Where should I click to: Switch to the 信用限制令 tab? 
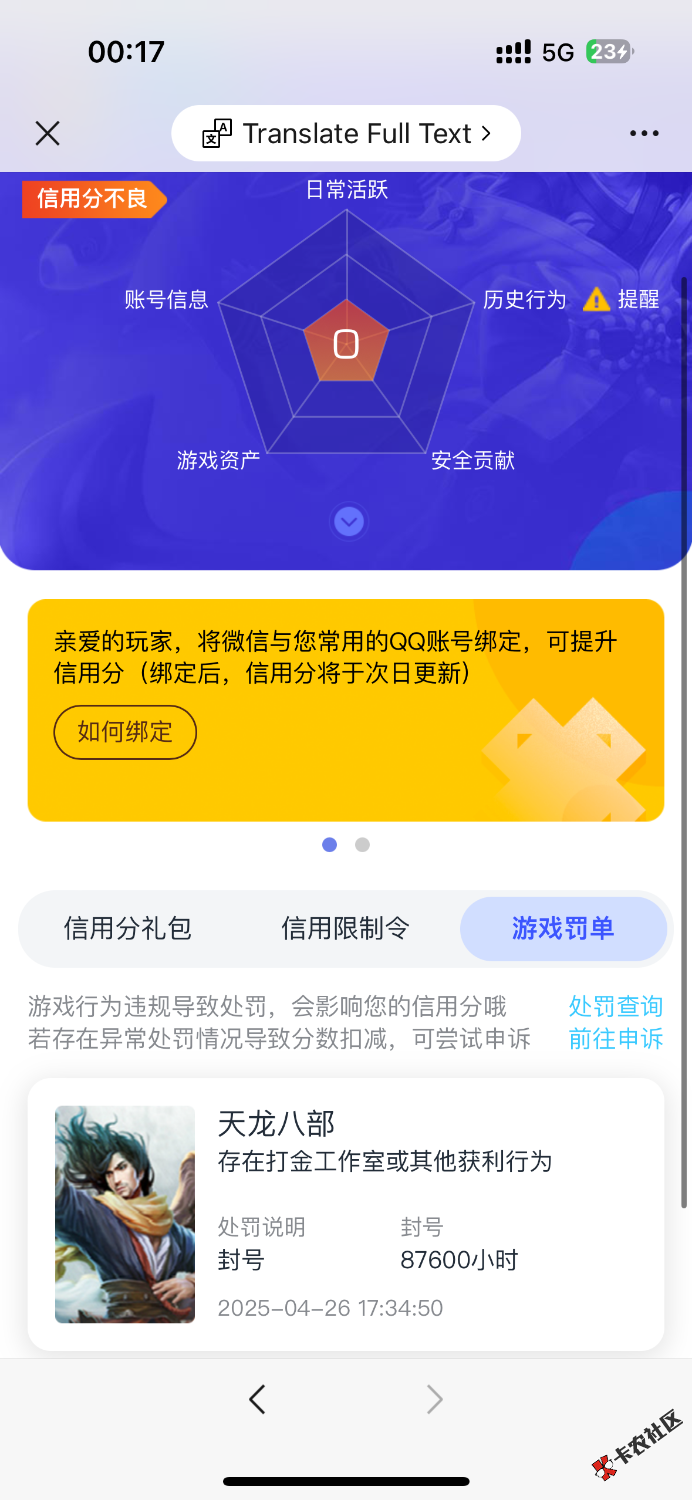point(345,928)
